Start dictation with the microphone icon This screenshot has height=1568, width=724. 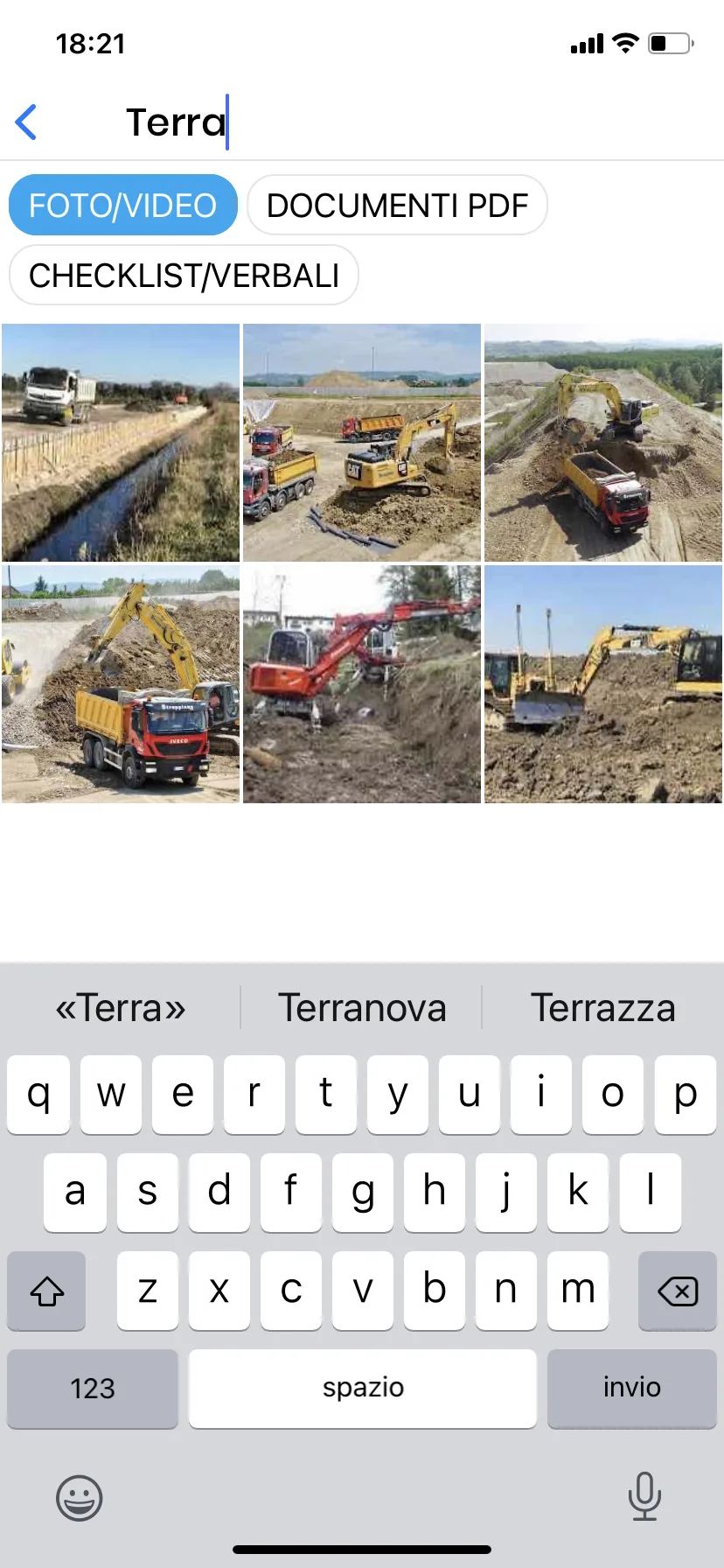(644, 1496)
